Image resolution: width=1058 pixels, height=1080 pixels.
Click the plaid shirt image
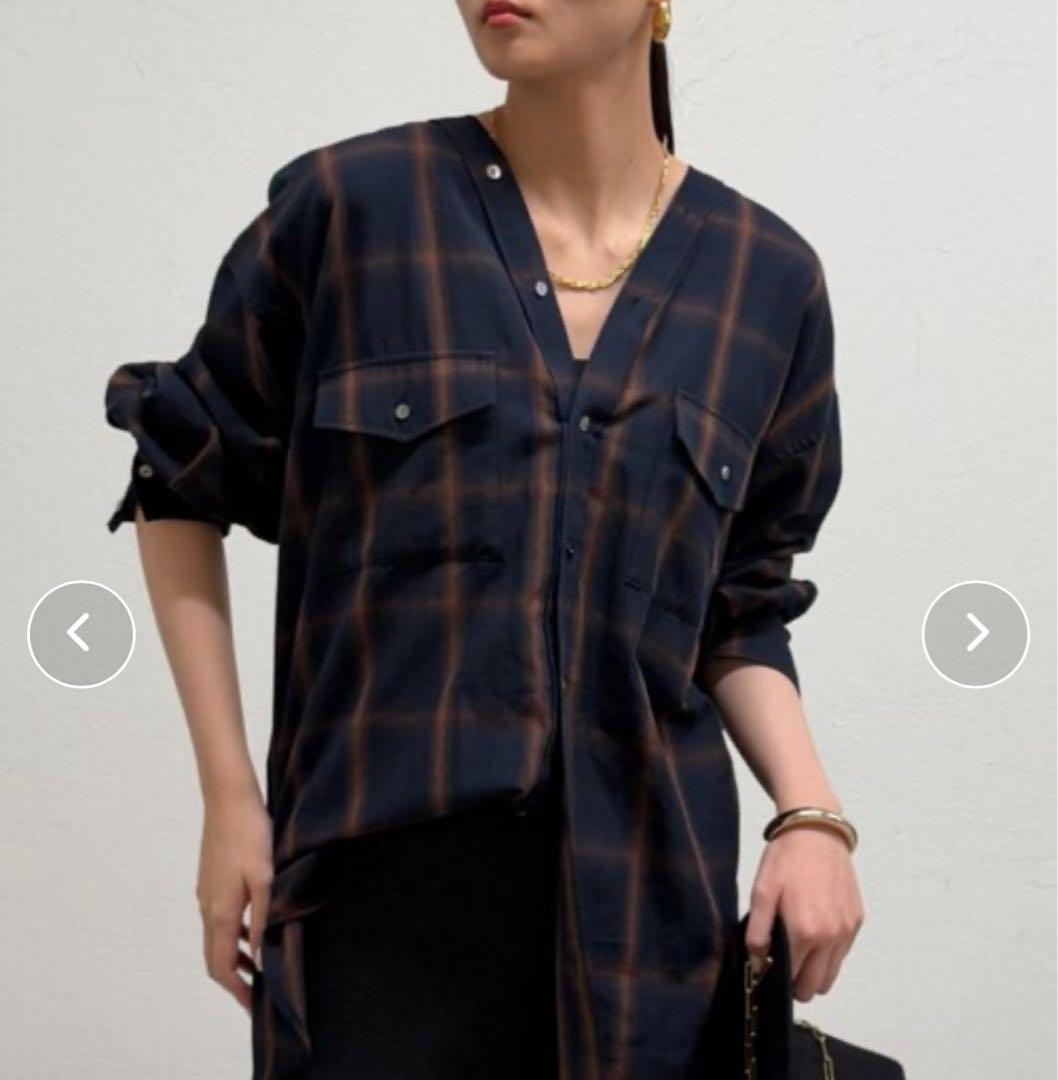[x=500, y=500]
